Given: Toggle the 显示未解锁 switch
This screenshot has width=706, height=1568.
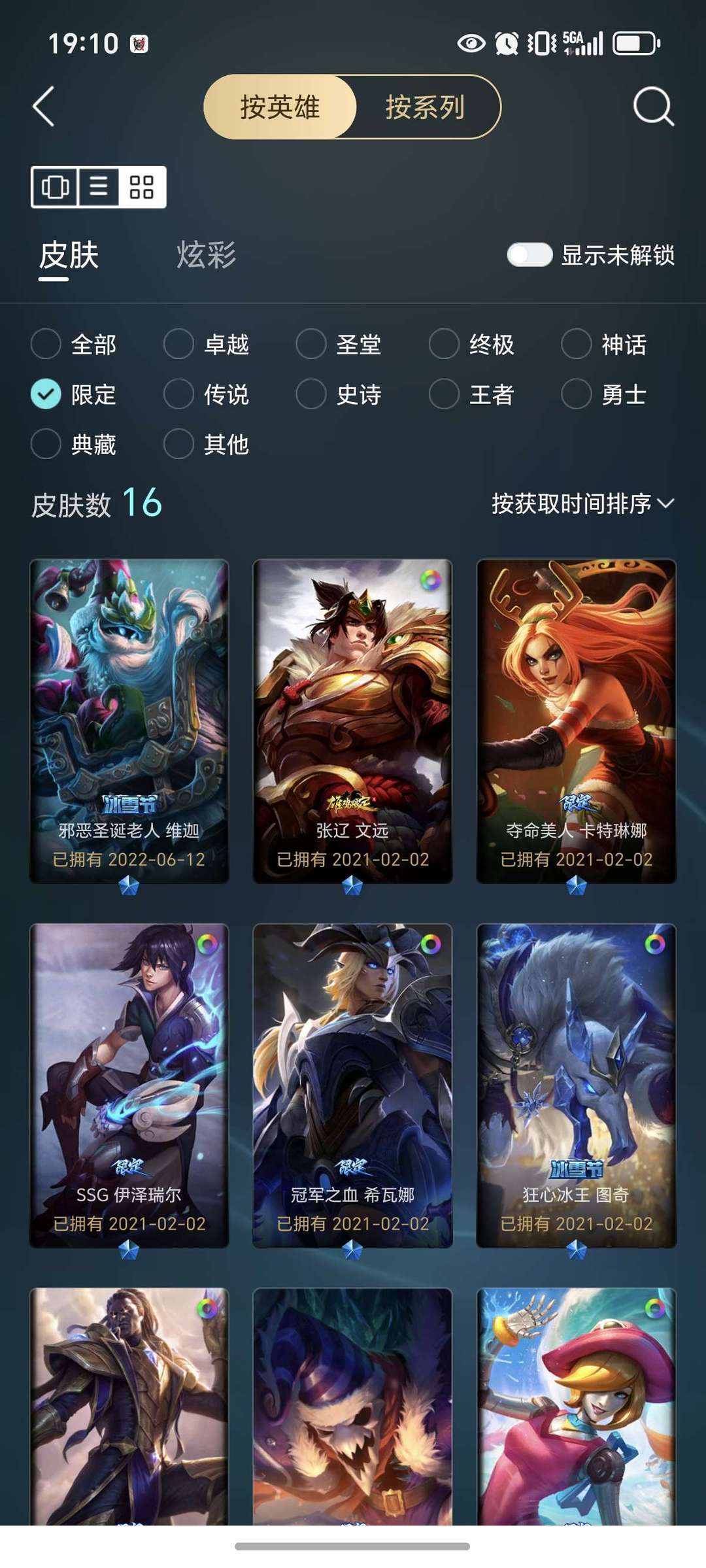Looking at the screenshot, I should point(530,255).
